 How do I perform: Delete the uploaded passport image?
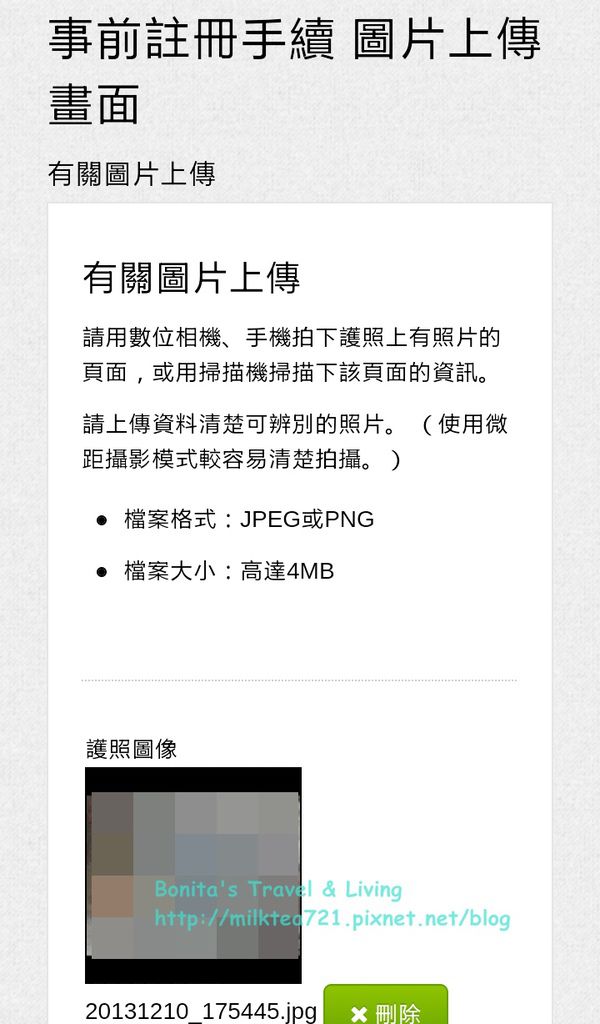(386, 1006)
